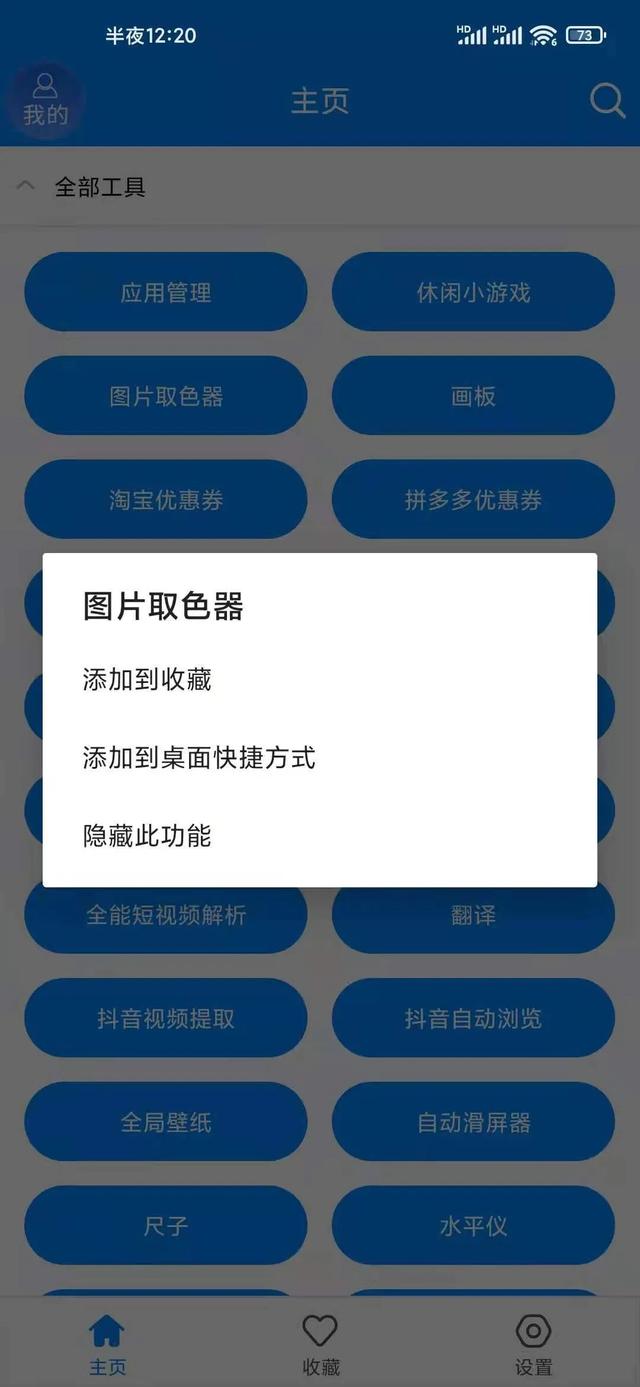Choose 添加到桌面快捷方式 option
The height and width of the screenshot is (1387, 640).
tap(199, 758)
